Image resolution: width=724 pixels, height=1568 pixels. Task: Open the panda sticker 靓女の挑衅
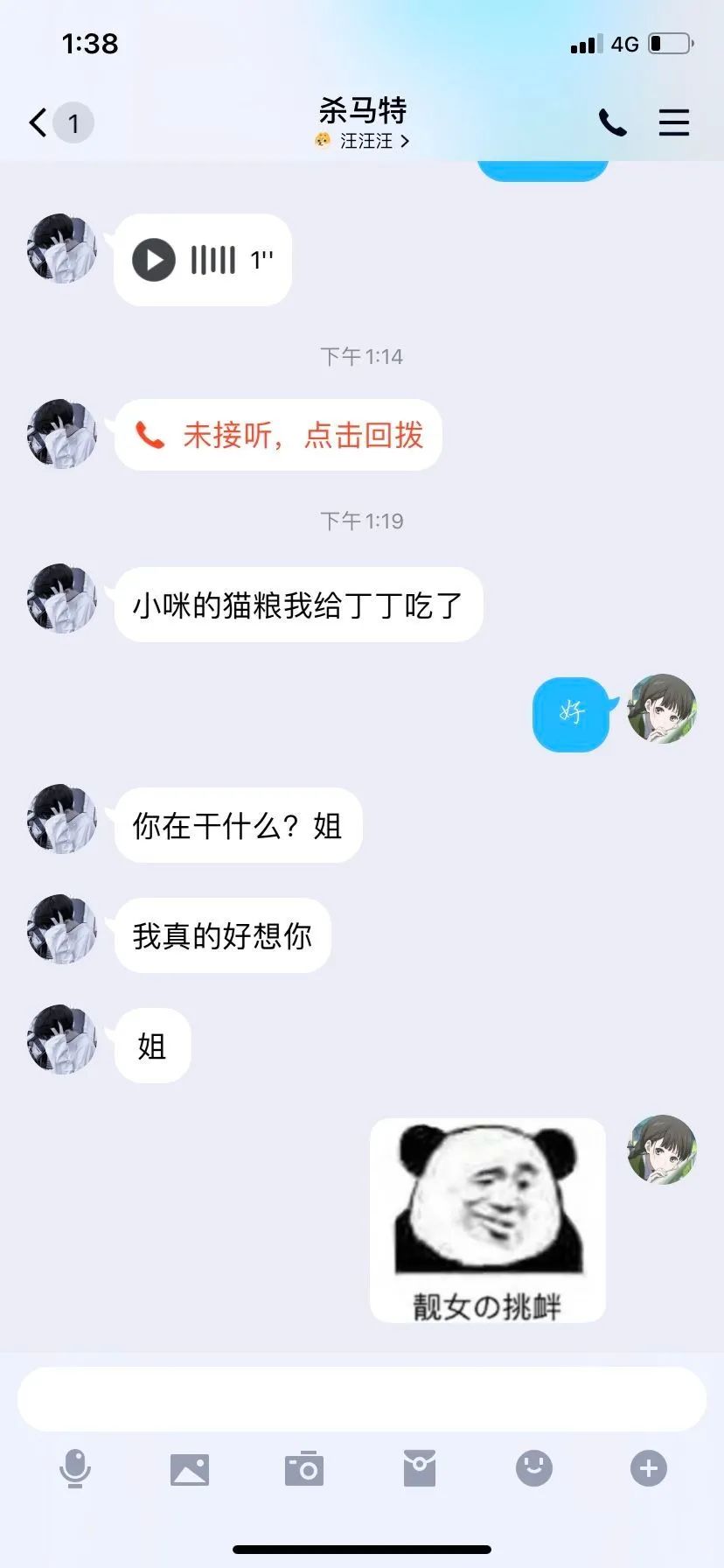(x=487, y=1220)
